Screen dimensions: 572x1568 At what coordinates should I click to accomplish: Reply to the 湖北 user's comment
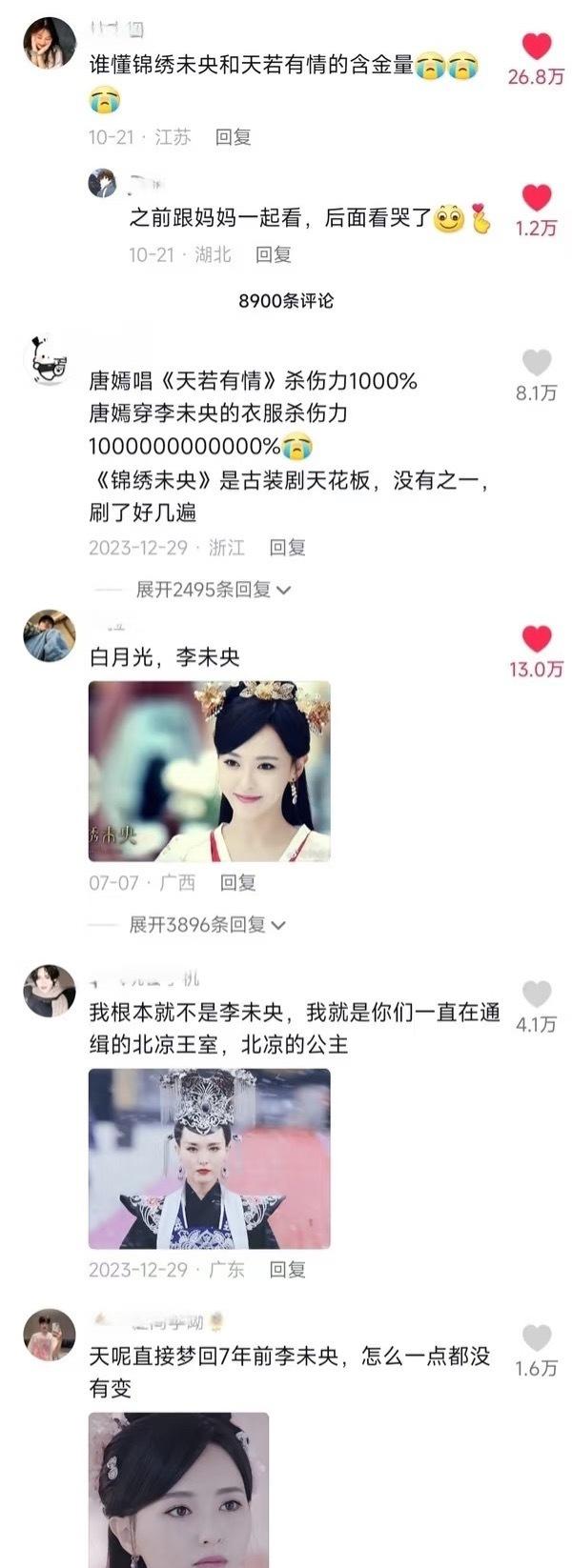(x=273, y=254)
